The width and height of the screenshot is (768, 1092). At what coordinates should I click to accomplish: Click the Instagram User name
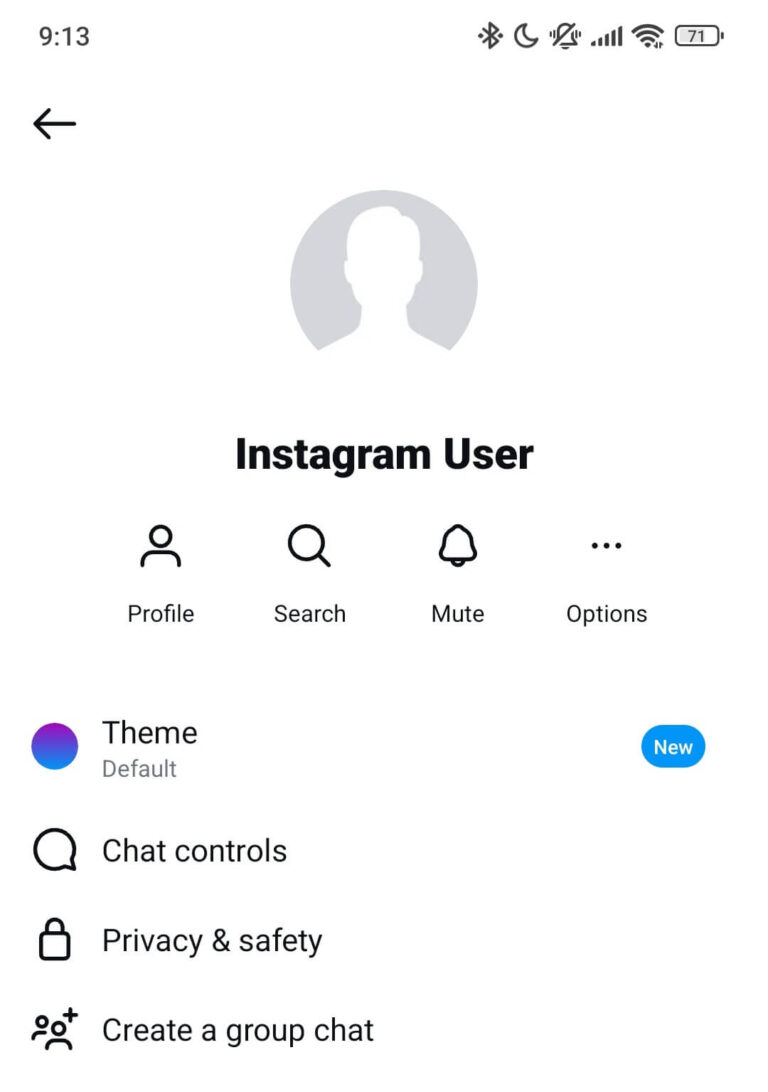[x=383, y=454]
